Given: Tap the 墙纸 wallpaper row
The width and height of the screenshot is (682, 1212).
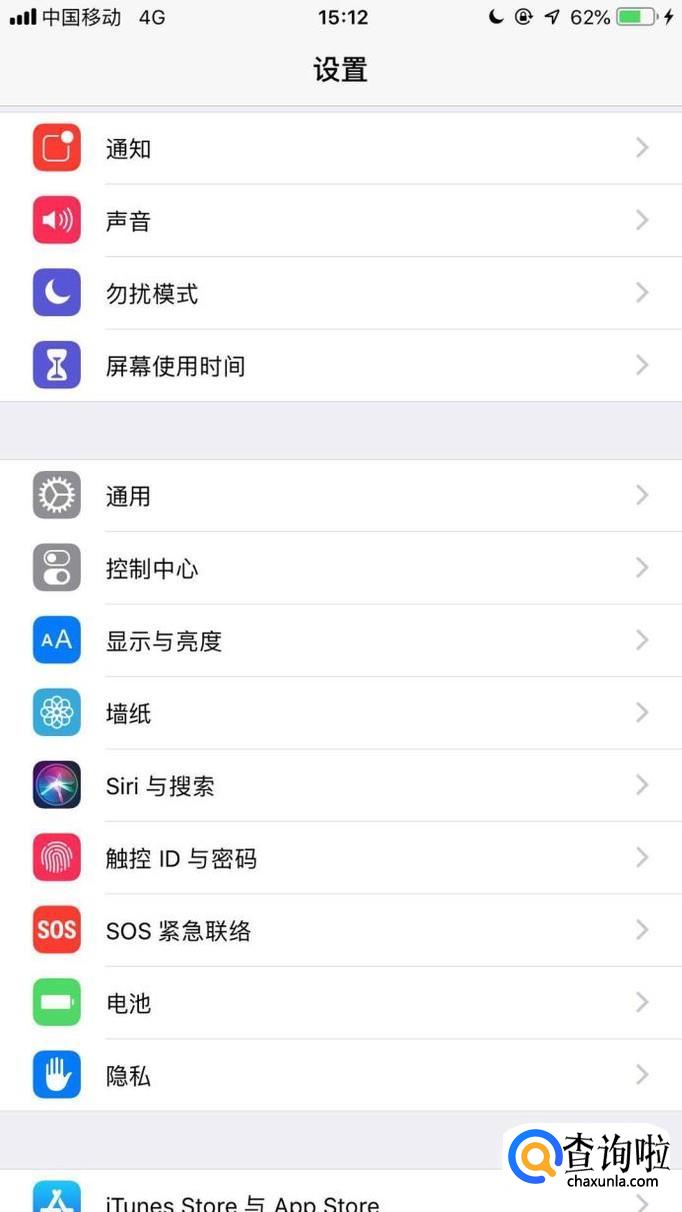Looking at the screenshot, I should (340, 713).
